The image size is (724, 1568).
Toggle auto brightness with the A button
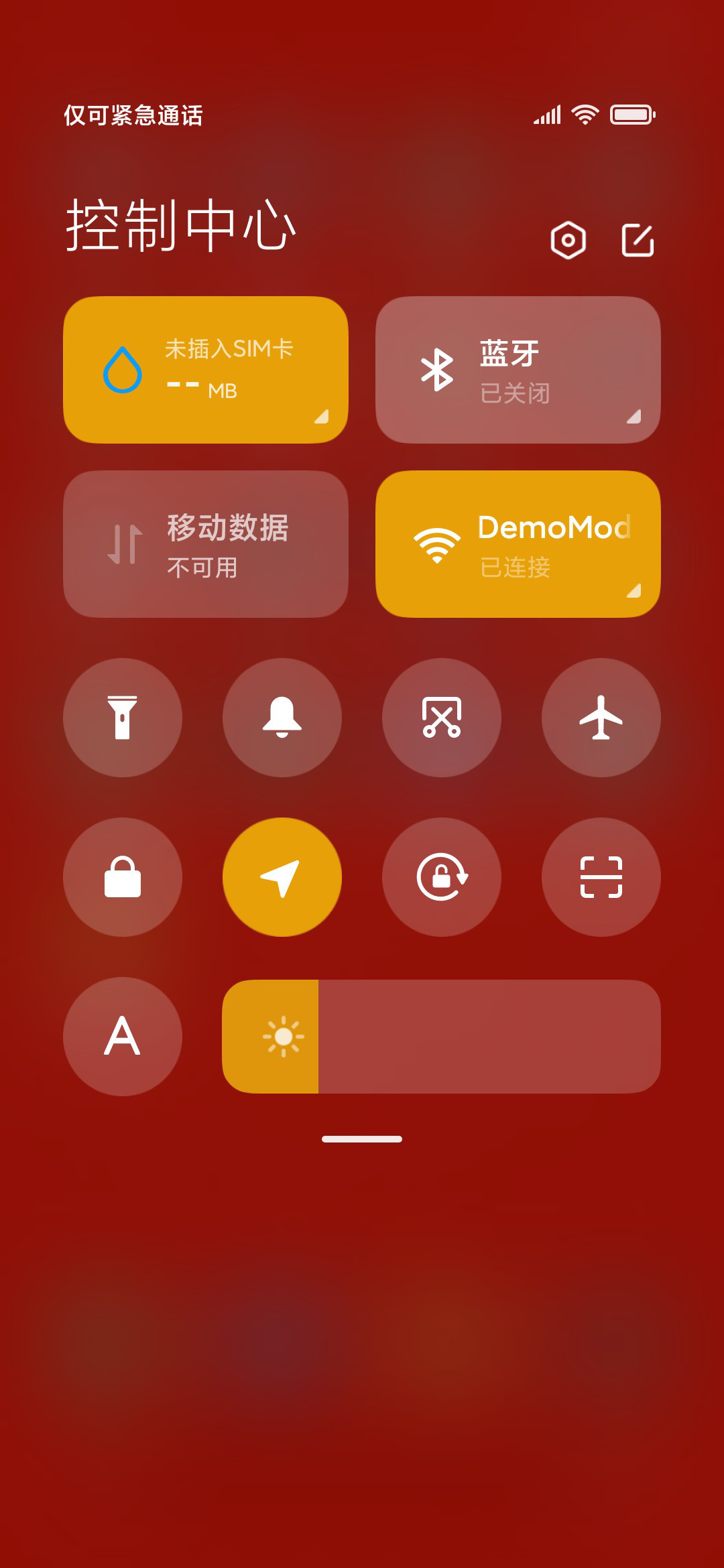point(123,1037)
